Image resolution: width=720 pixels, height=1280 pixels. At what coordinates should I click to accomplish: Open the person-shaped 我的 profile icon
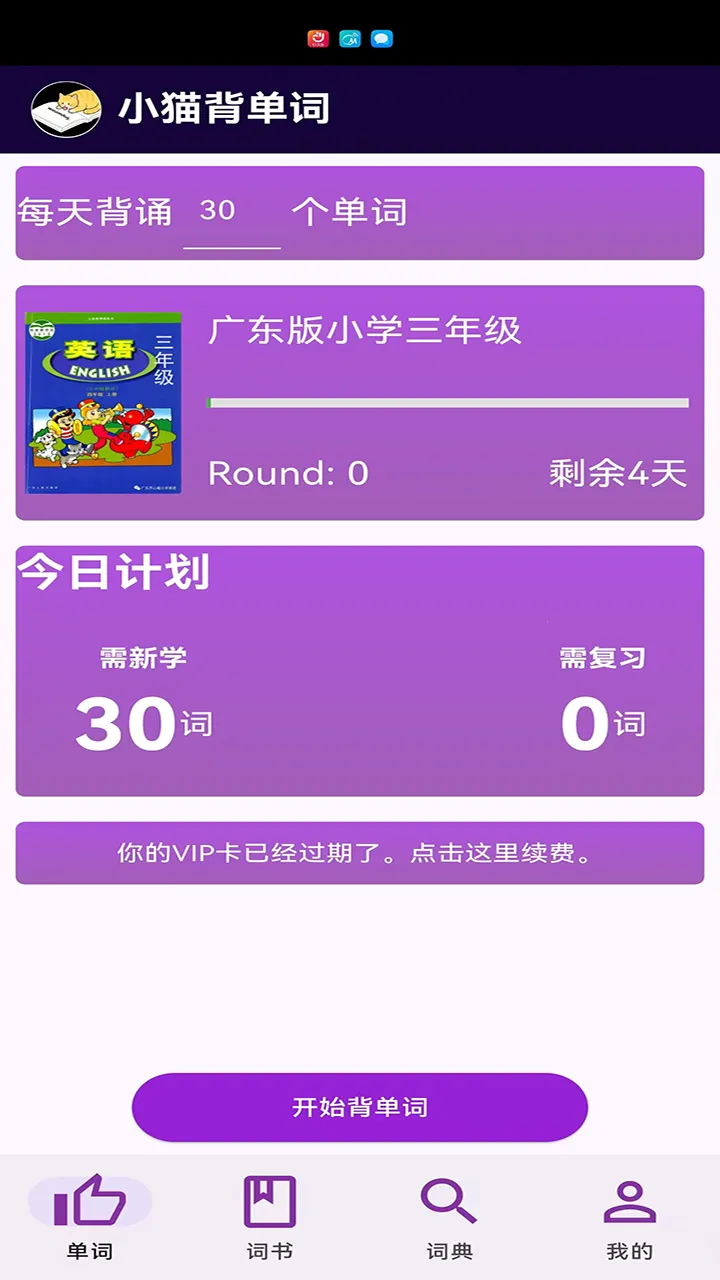point(628,1203)
